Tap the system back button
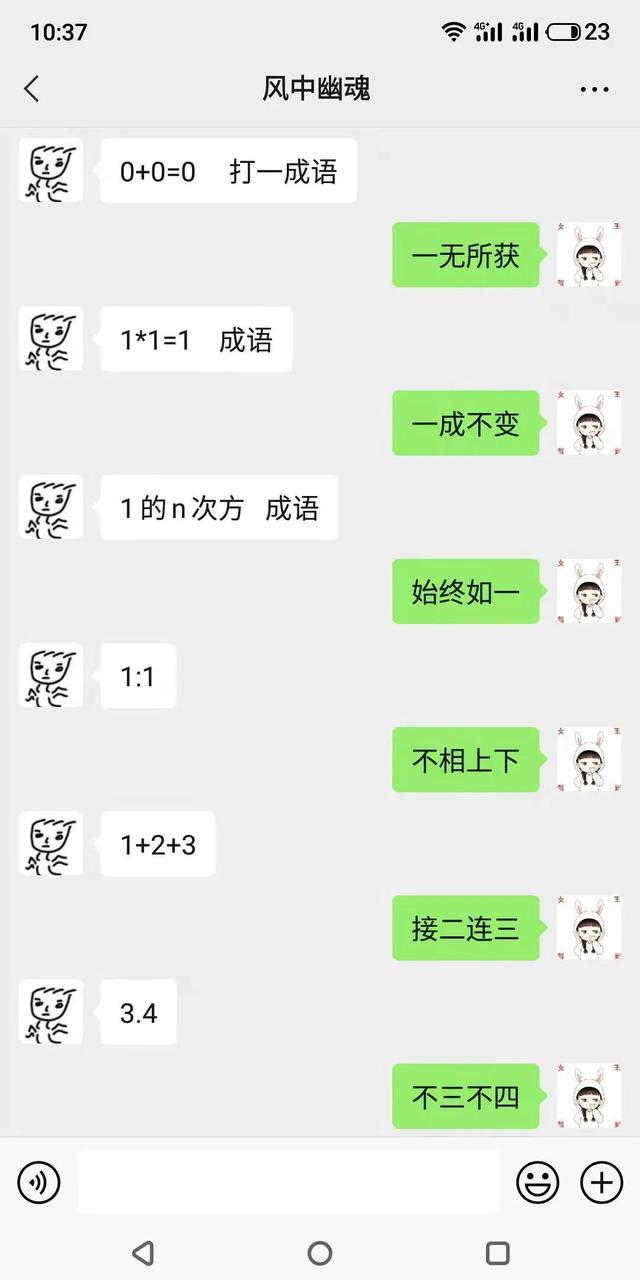The height and width of the screenshot is (1280, 640). point(143,1252)
